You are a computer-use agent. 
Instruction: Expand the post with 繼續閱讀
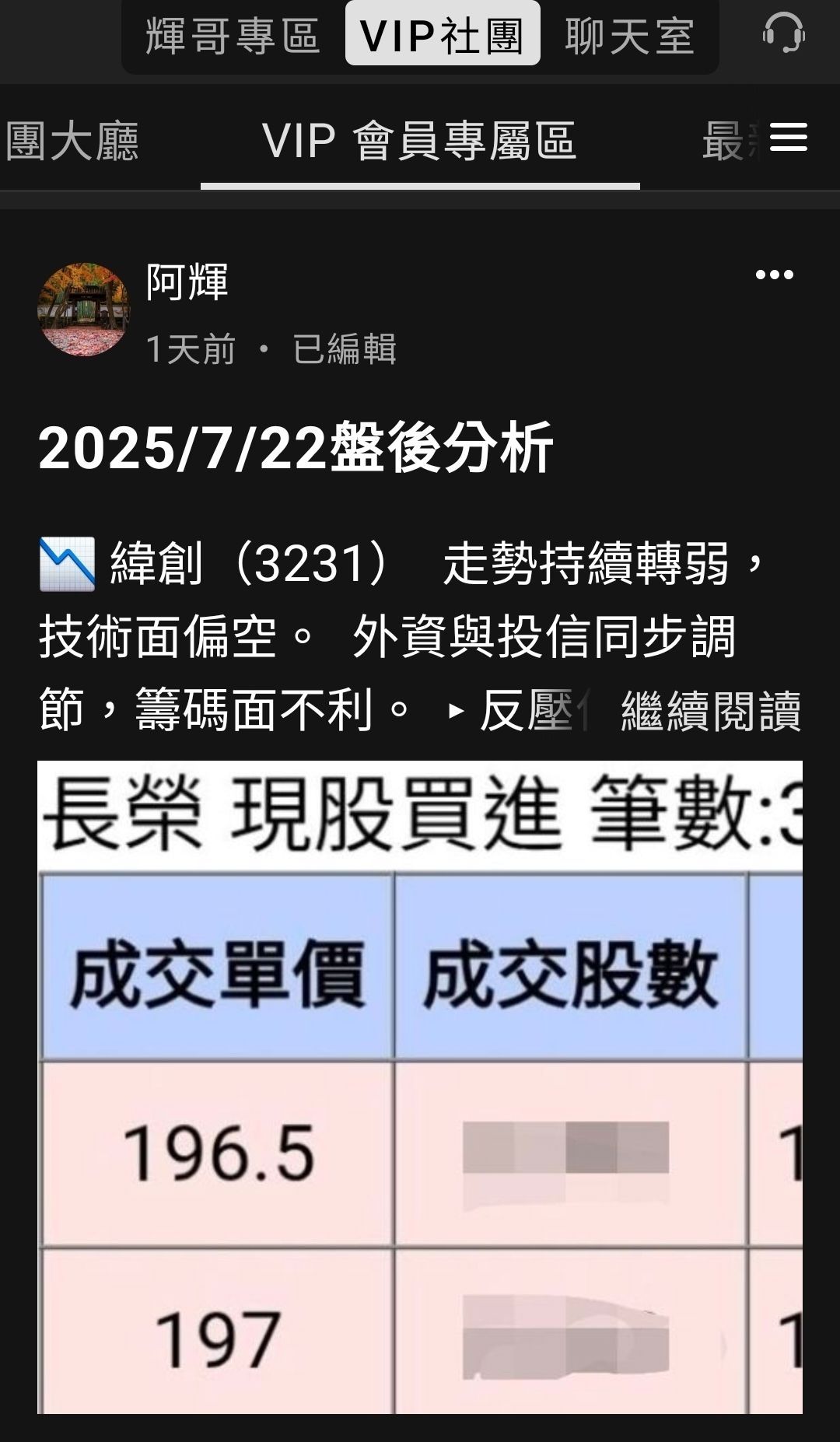tap(710, 711)
